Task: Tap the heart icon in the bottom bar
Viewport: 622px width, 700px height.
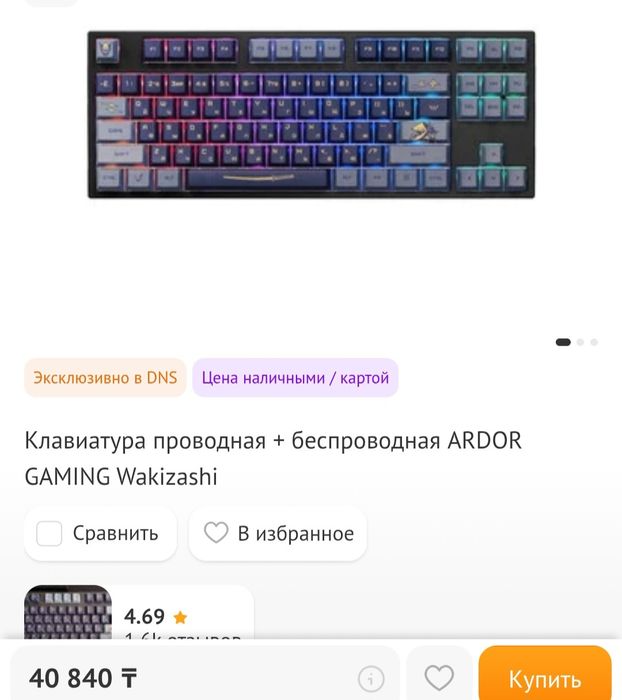Action: pos(438,678)
